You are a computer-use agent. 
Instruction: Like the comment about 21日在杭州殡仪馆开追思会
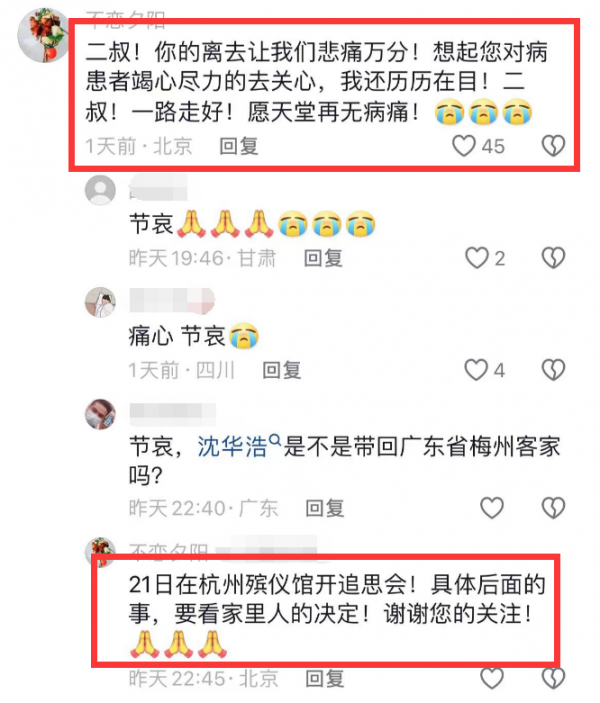pyautogui.click(x=491, y=679)
